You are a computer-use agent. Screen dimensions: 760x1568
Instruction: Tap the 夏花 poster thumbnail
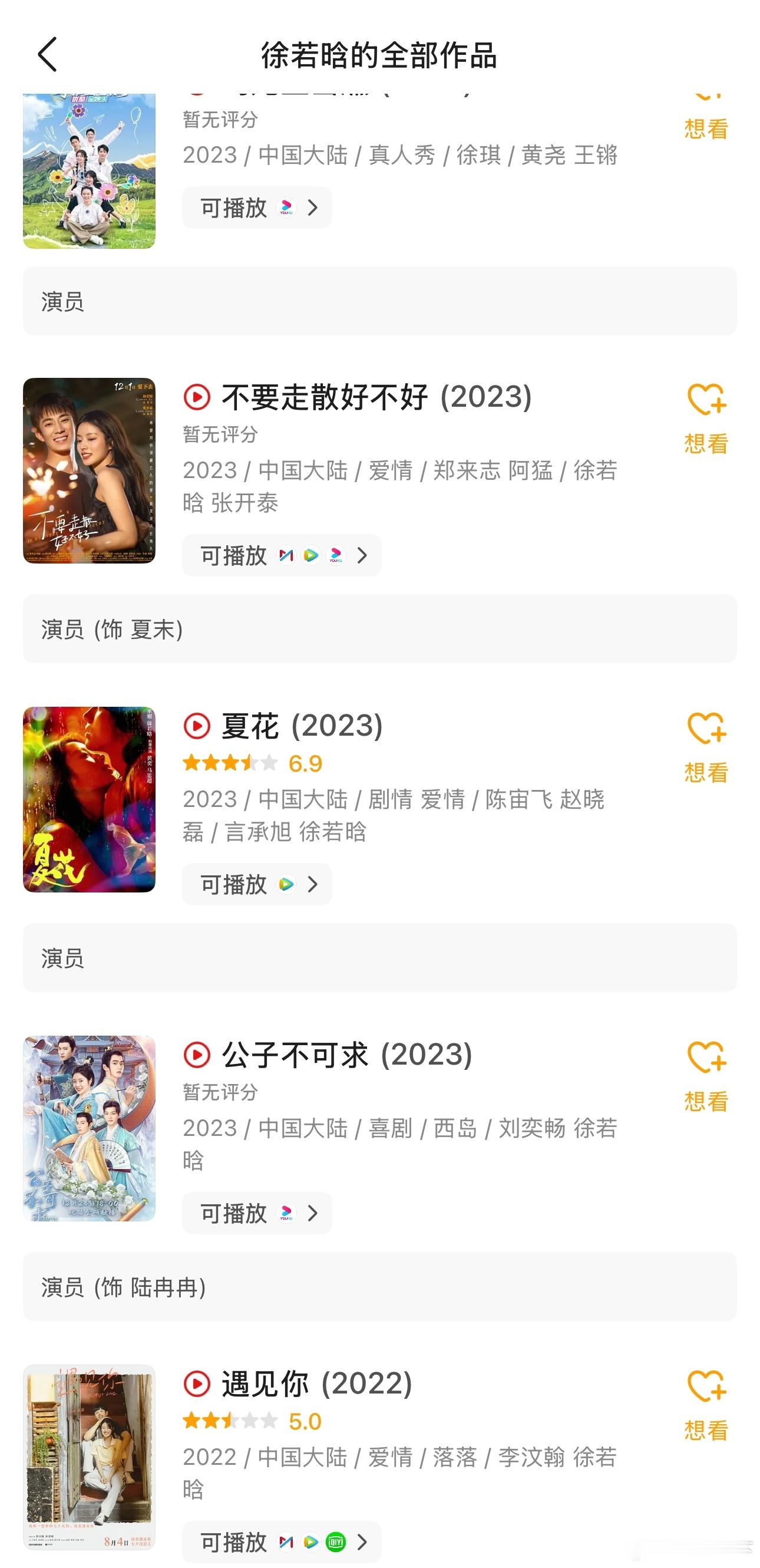point(90,799)
